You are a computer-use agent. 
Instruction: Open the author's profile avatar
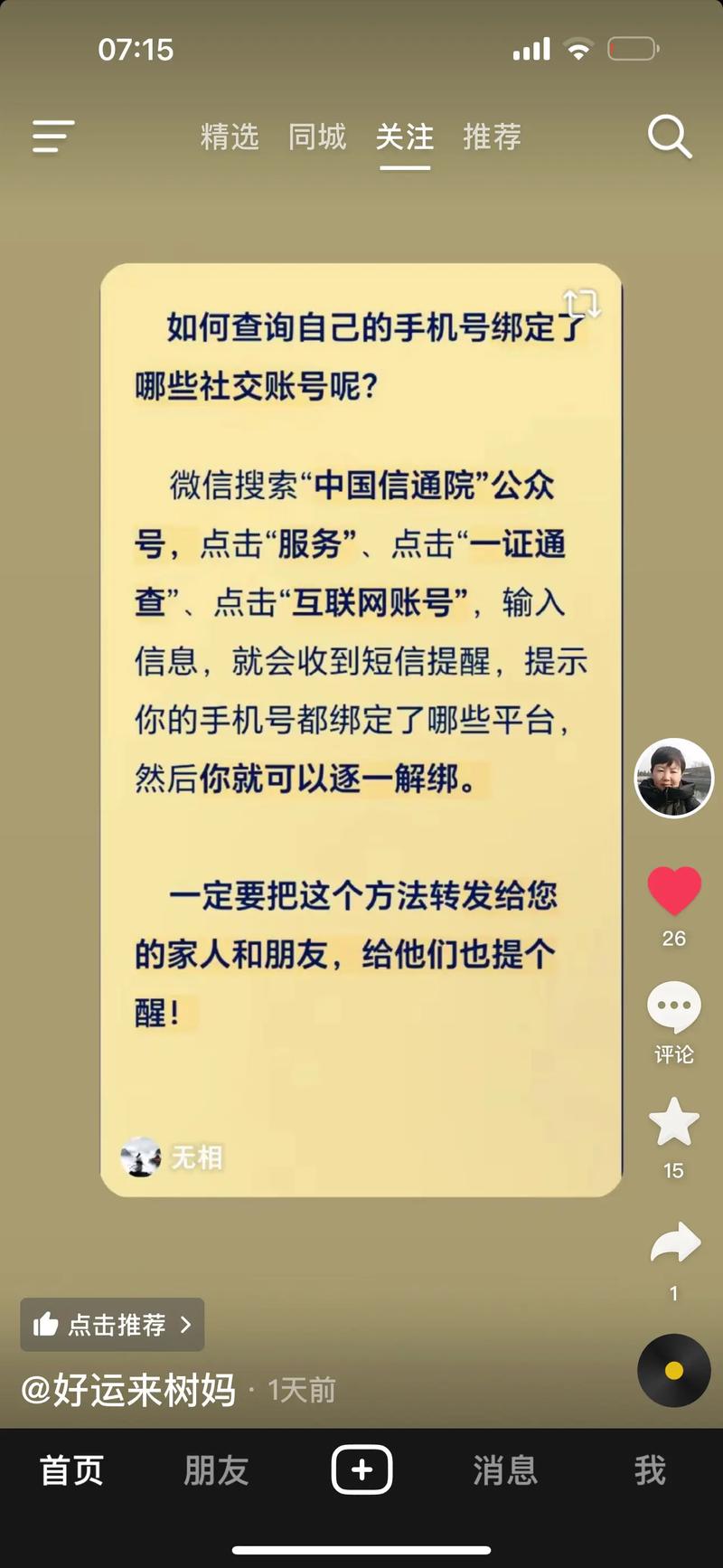point(674,778)
